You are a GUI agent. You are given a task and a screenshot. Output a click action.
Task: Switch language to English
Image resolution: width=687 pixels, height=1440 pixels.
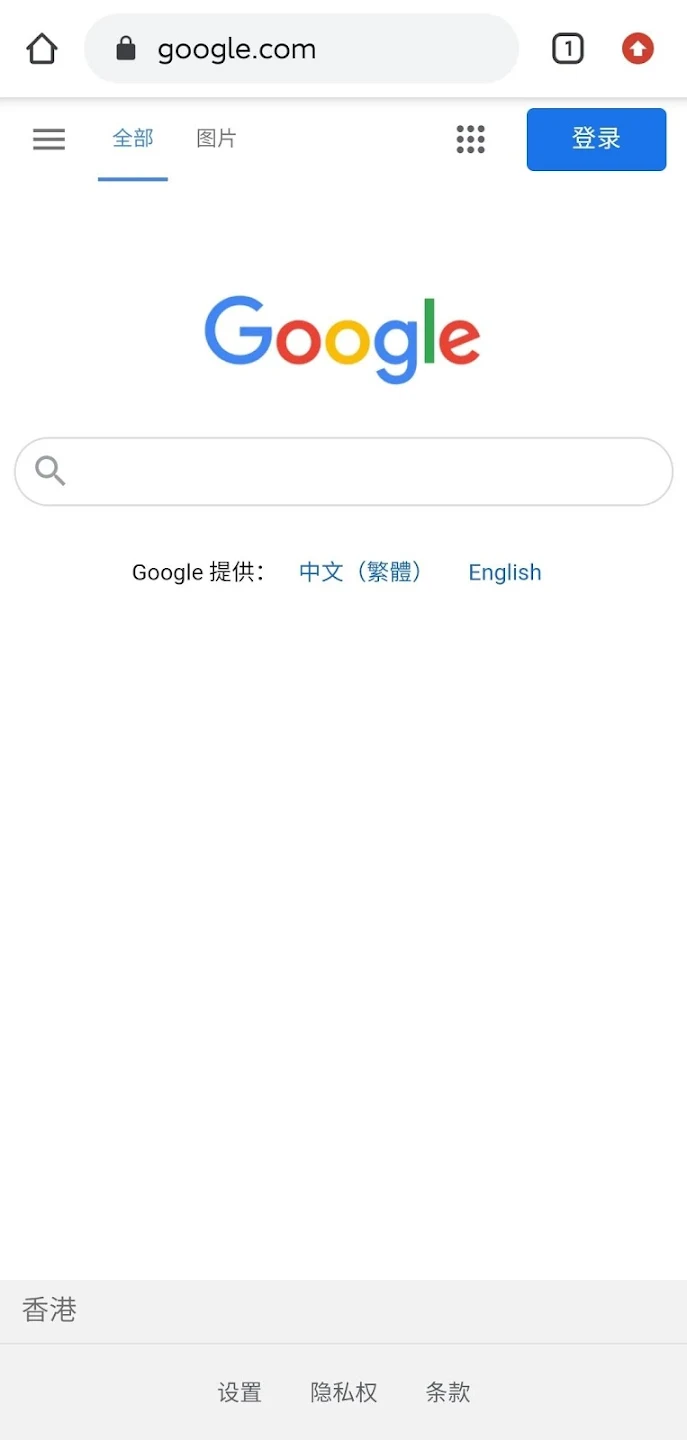coord(504,572)
